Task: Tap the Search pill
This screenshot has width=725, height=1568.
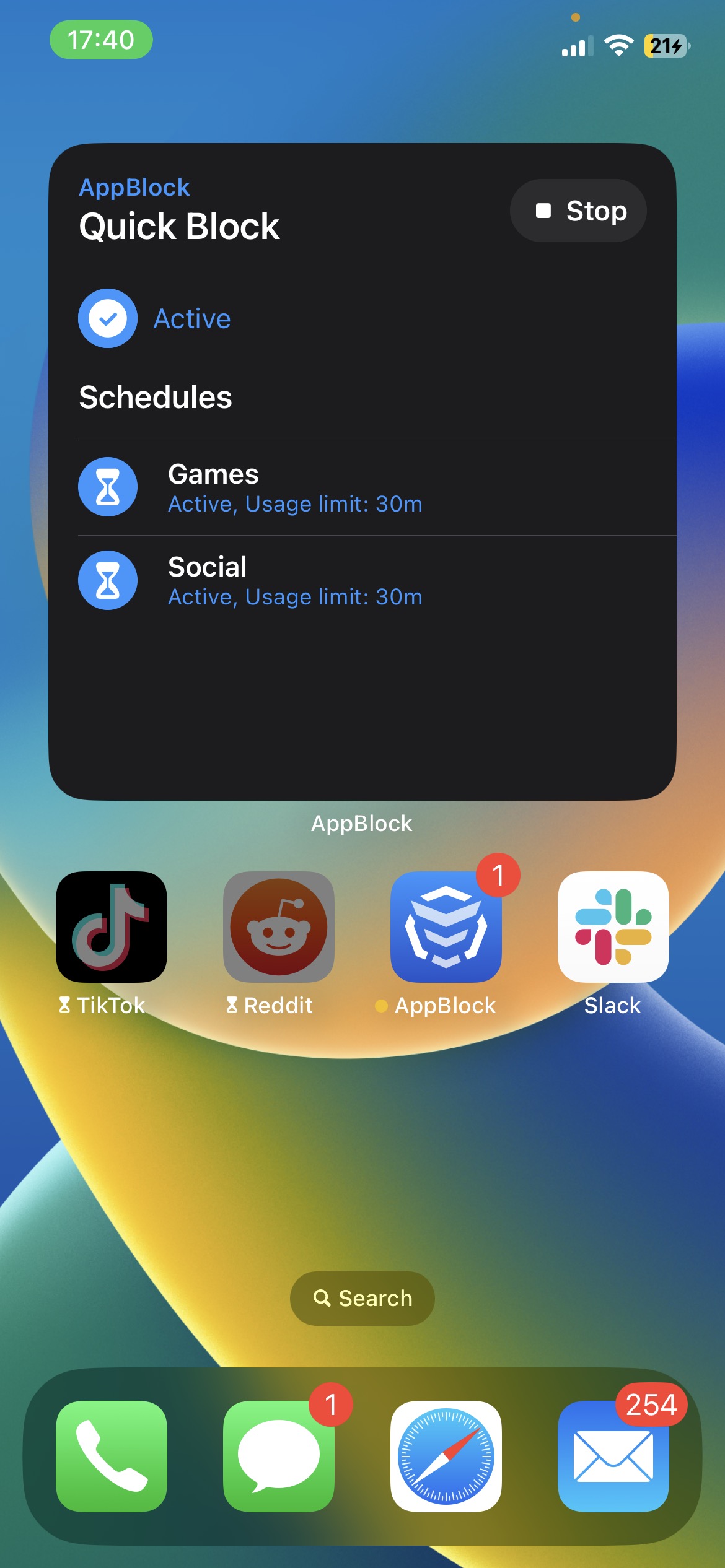Action: click(362, 1298)
